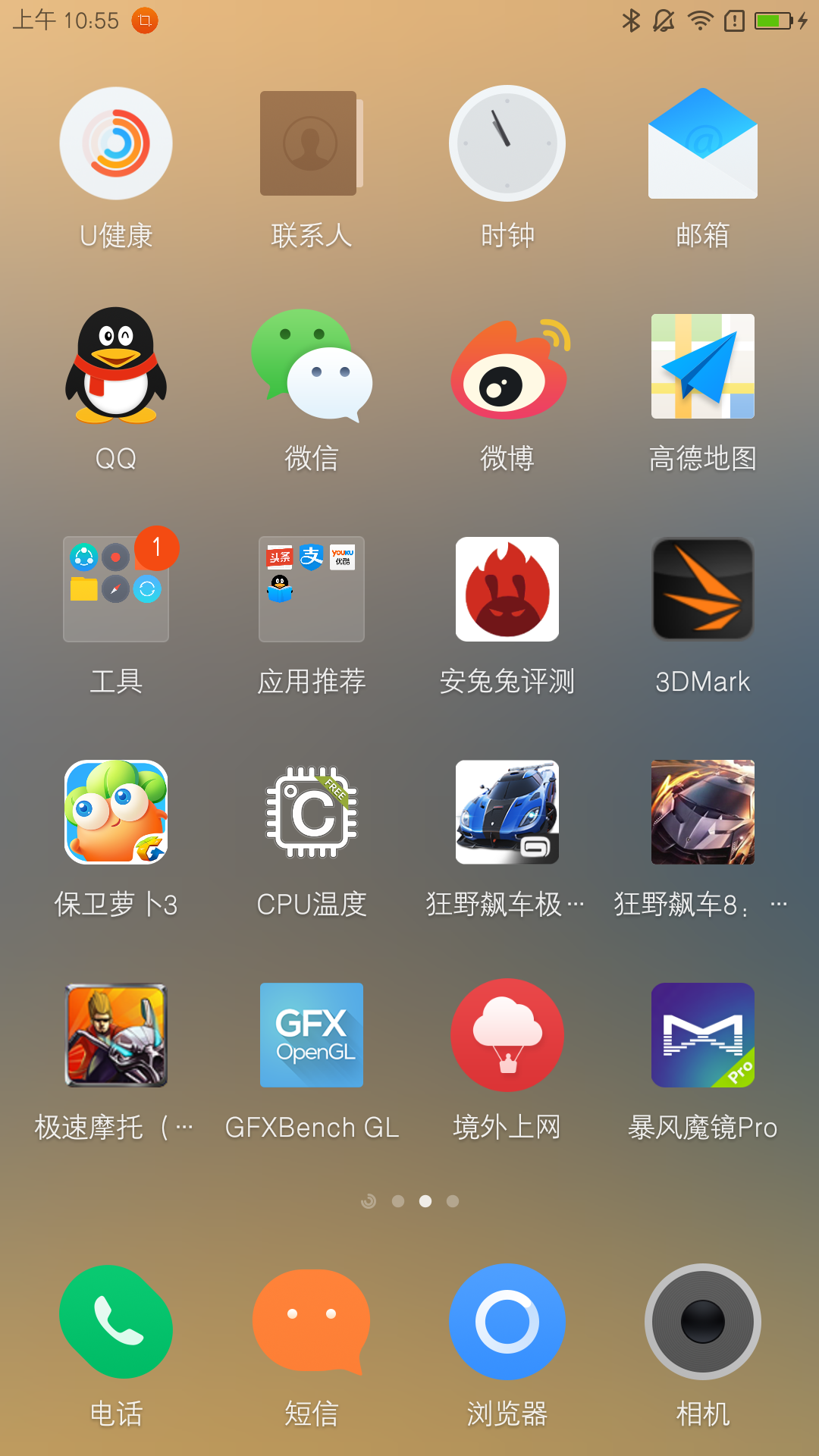Open the U健康 health app
The width and height of the screenshot is (819, 1456).
[116, 143]
